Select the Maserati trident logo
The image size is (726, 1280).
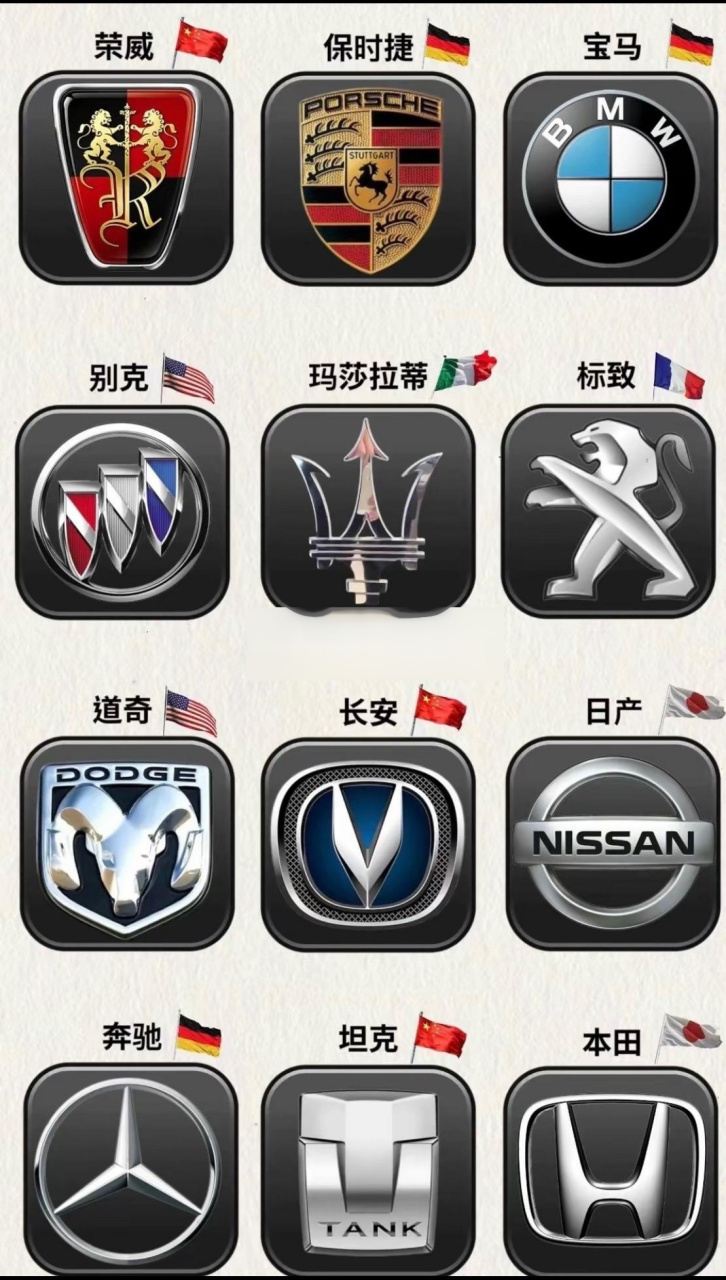click(368, 510)
